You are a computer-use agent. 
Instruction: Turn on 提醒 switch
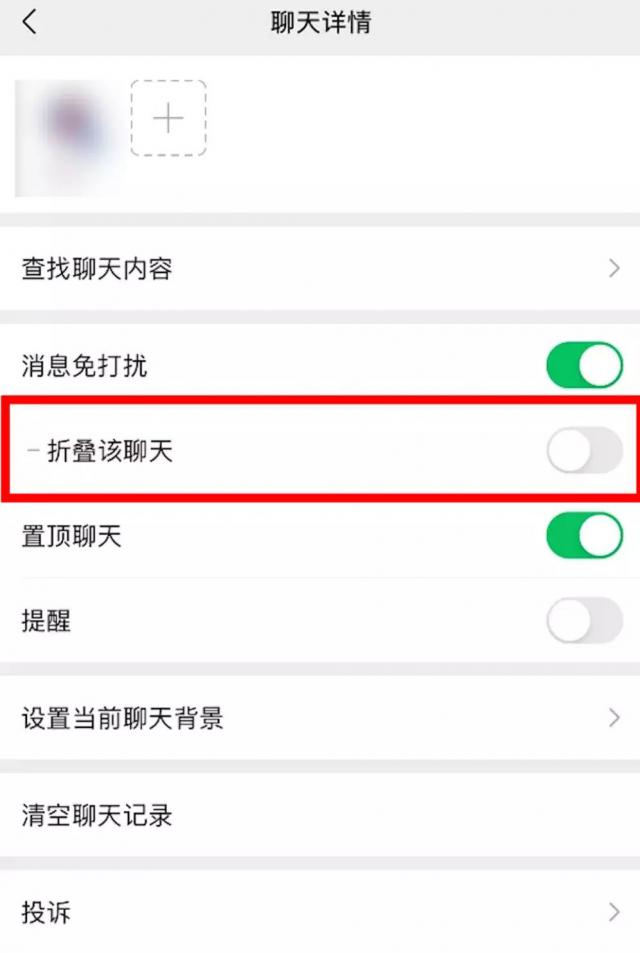(584, 621)
